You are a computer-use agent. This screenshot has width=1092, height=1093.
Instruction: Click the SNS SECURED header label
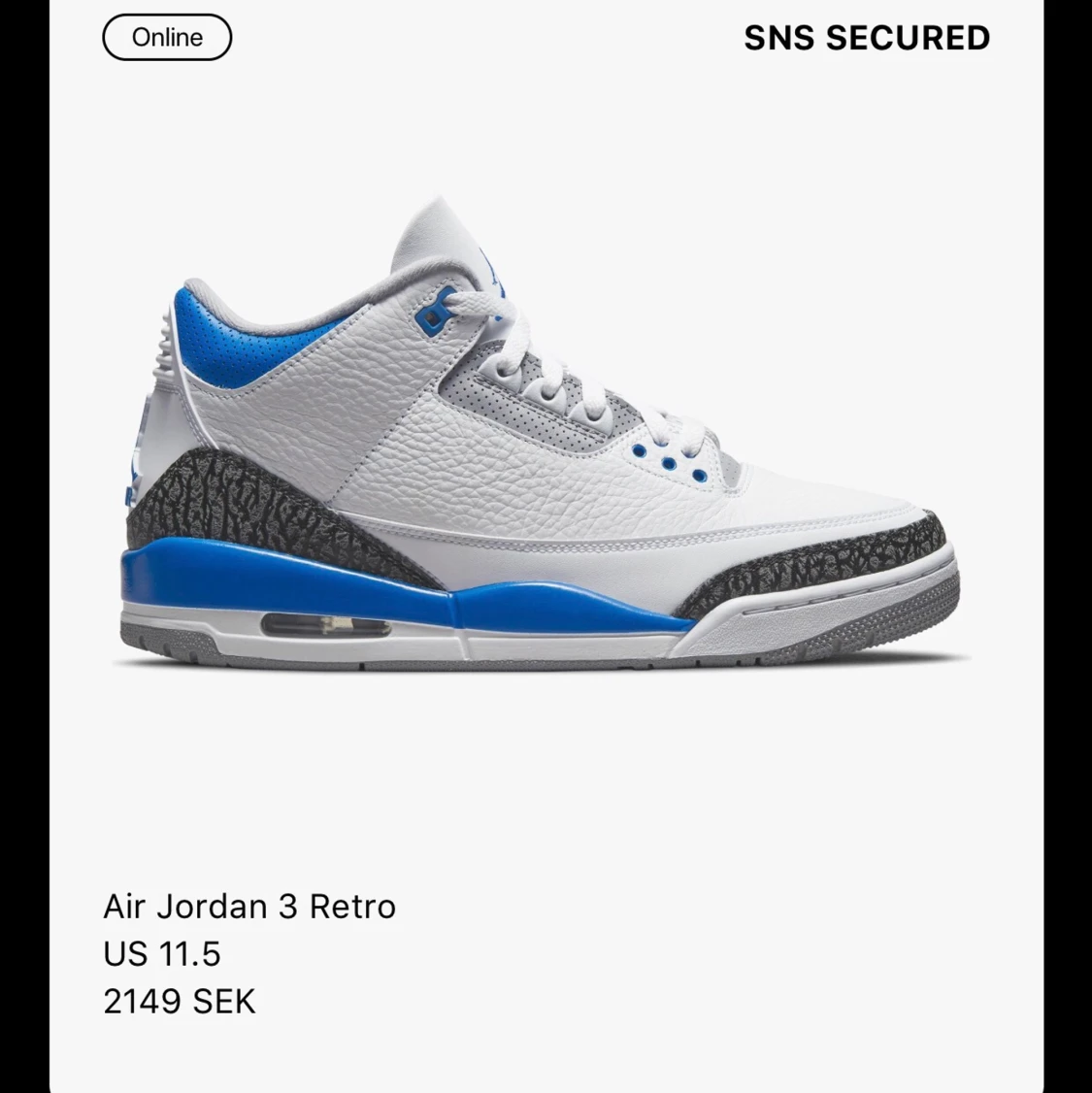867,38
